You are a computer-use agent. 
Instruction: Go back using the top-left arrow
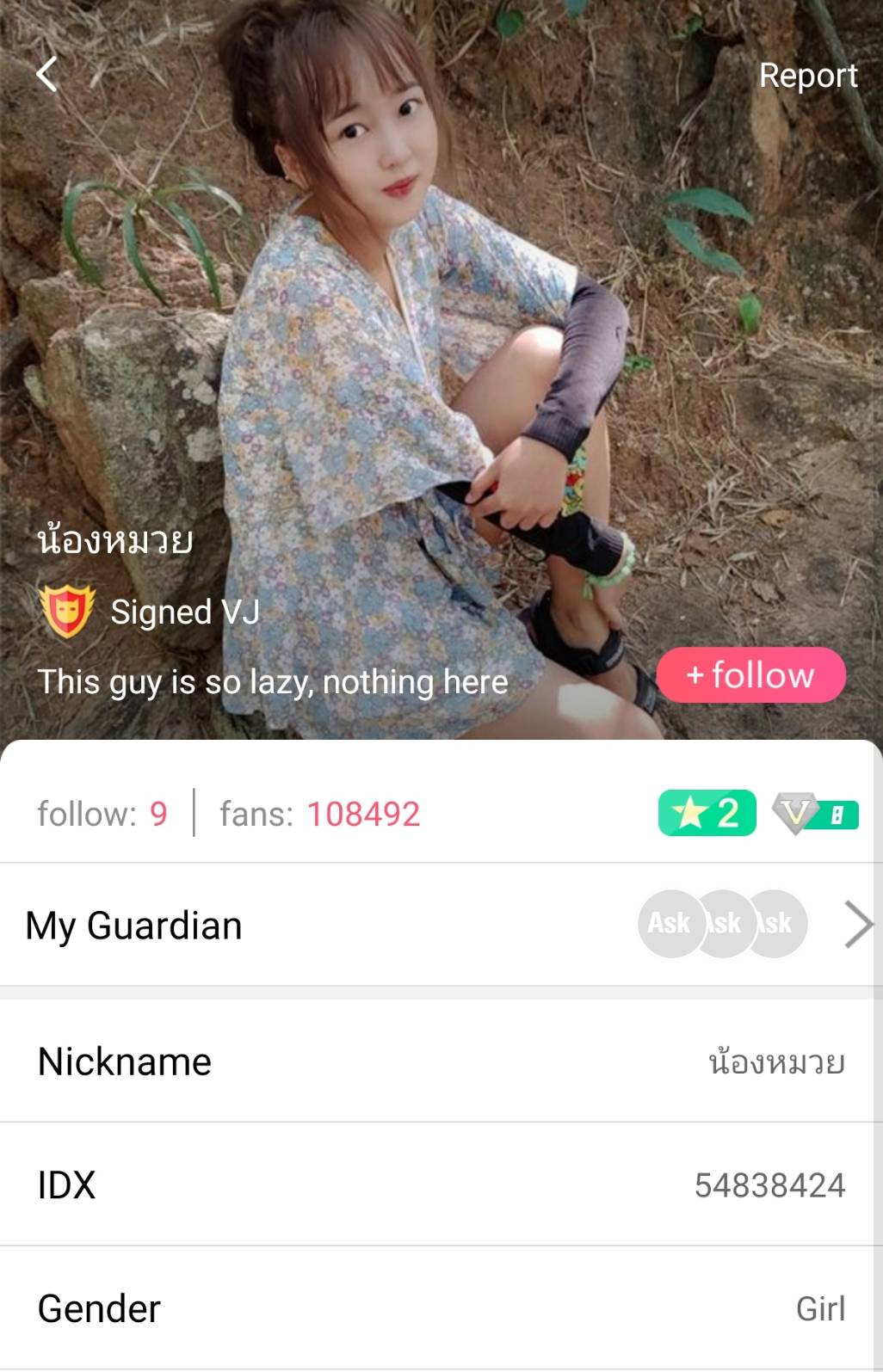[47, 75]
